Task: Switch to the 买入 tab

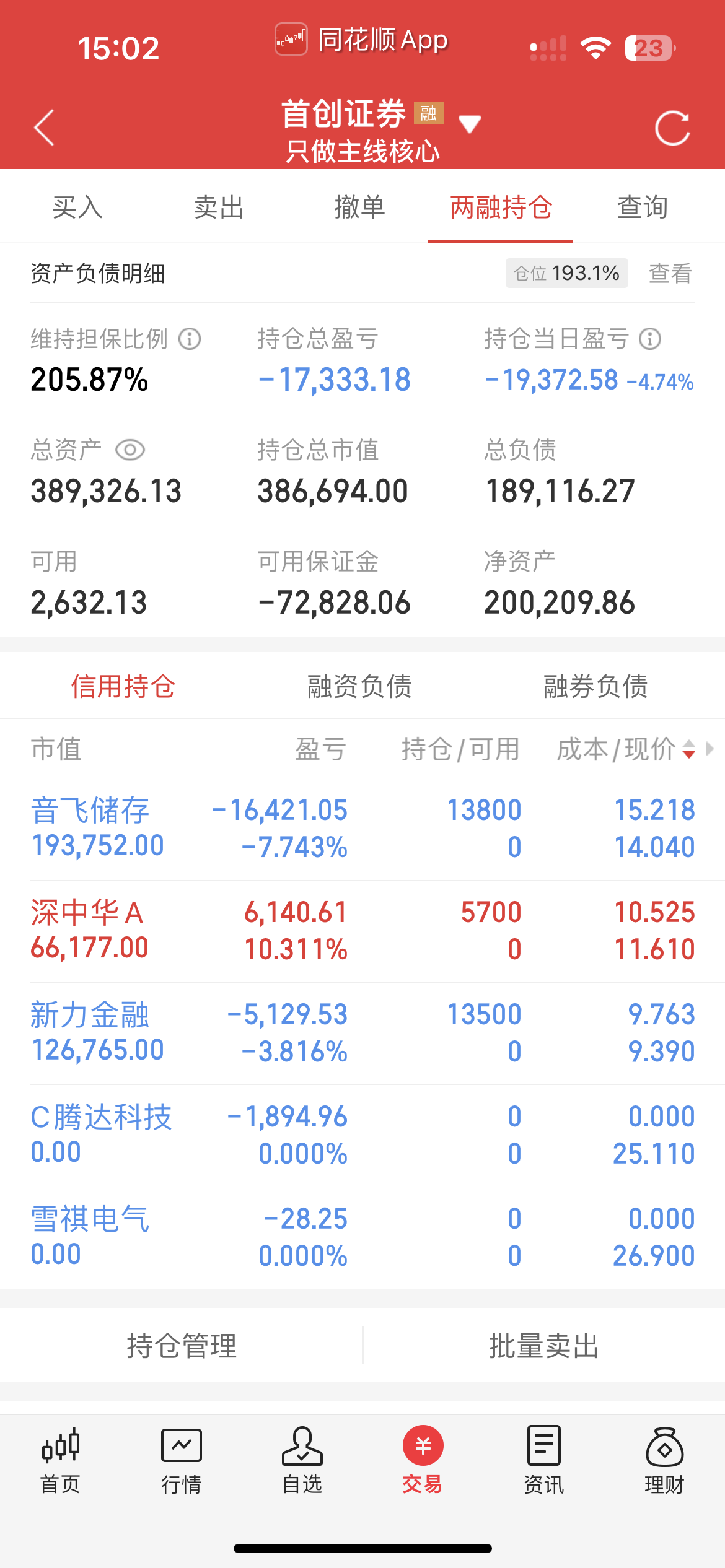Action: coord(77,207)
